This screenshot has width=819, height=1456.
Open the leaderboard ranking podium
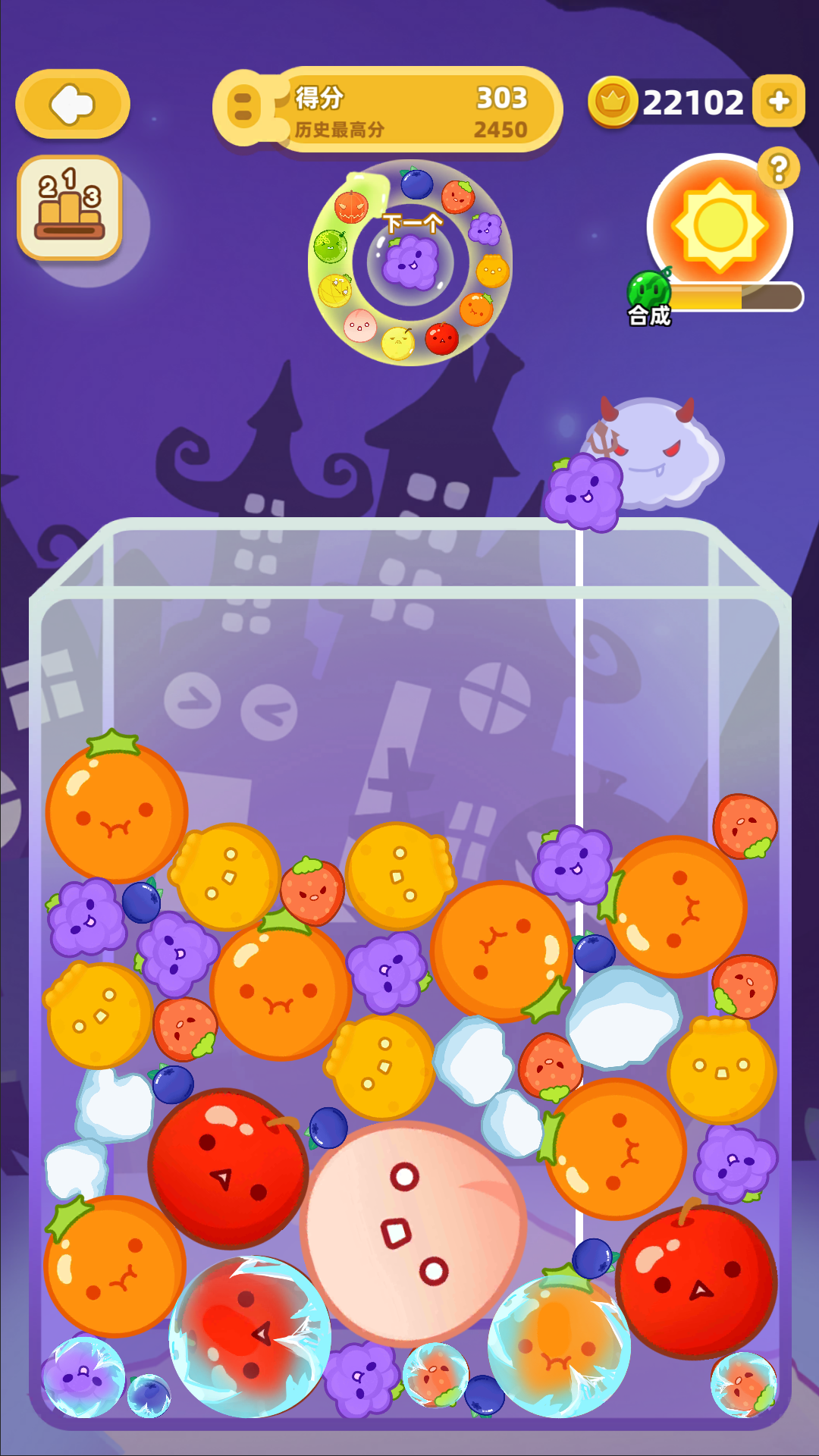click(x=70, y=207)
